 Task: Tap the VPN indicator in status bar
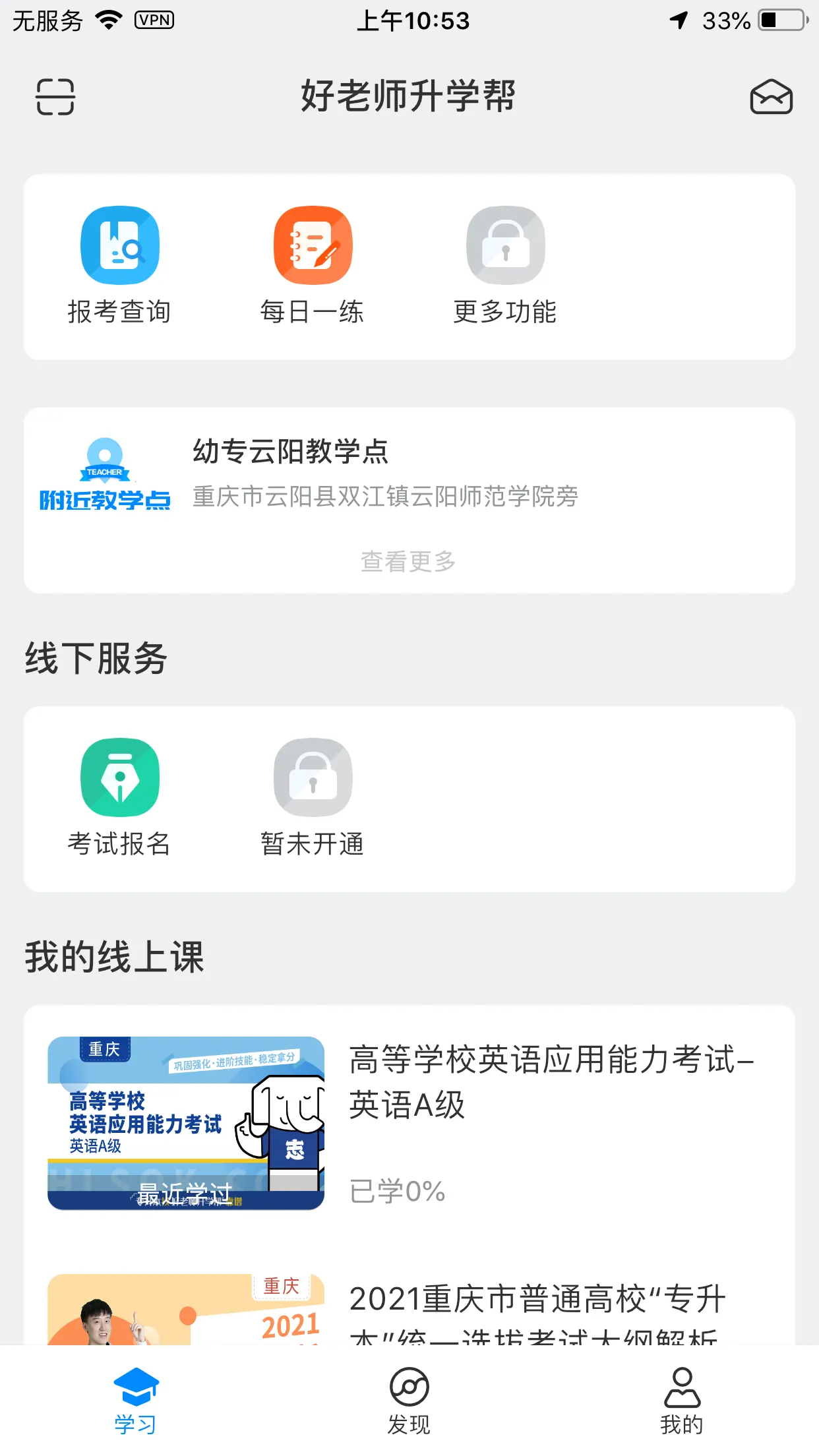pos(155,20)
